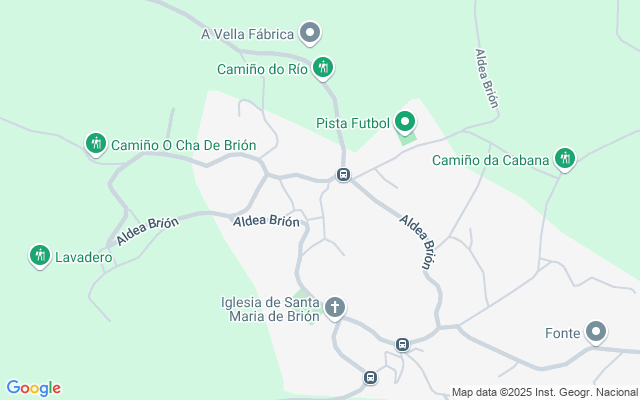Select the Camiño da Cabana pin

(565, 159)
